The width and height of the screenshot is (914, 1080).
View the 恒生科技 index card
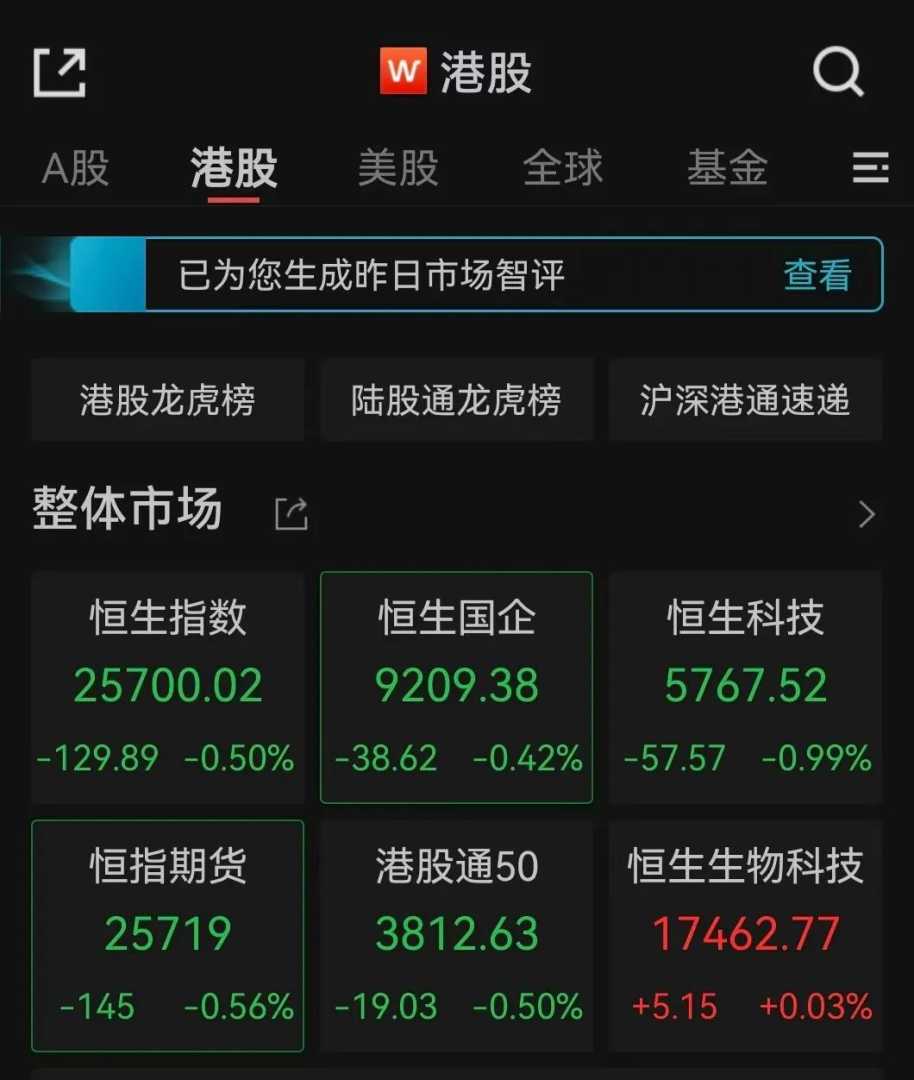point(746,687)
